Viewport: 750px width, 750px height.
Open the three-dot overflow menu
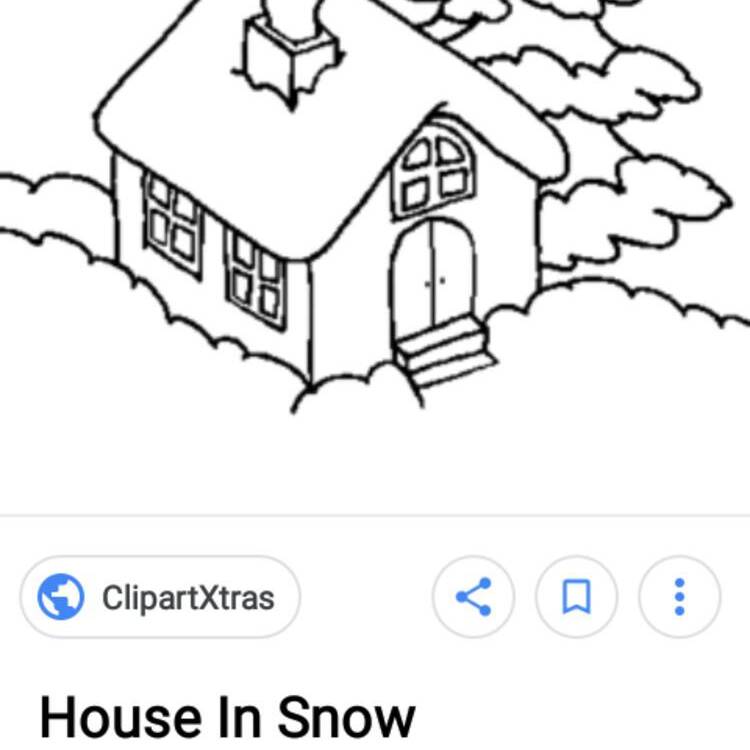tap(679, 597)
